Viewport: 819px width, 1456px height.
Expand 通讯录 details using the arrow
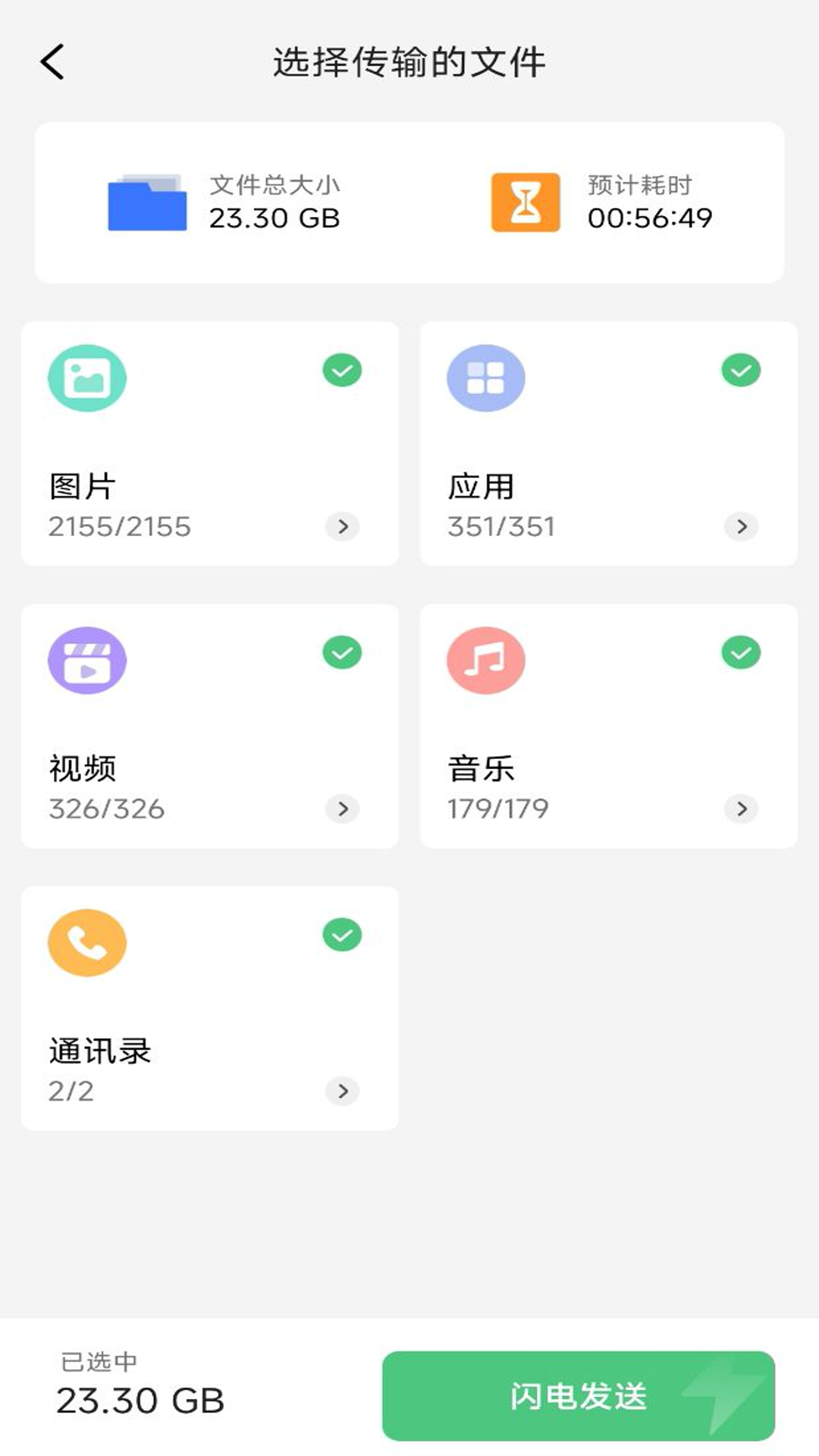pos(342,1092)
